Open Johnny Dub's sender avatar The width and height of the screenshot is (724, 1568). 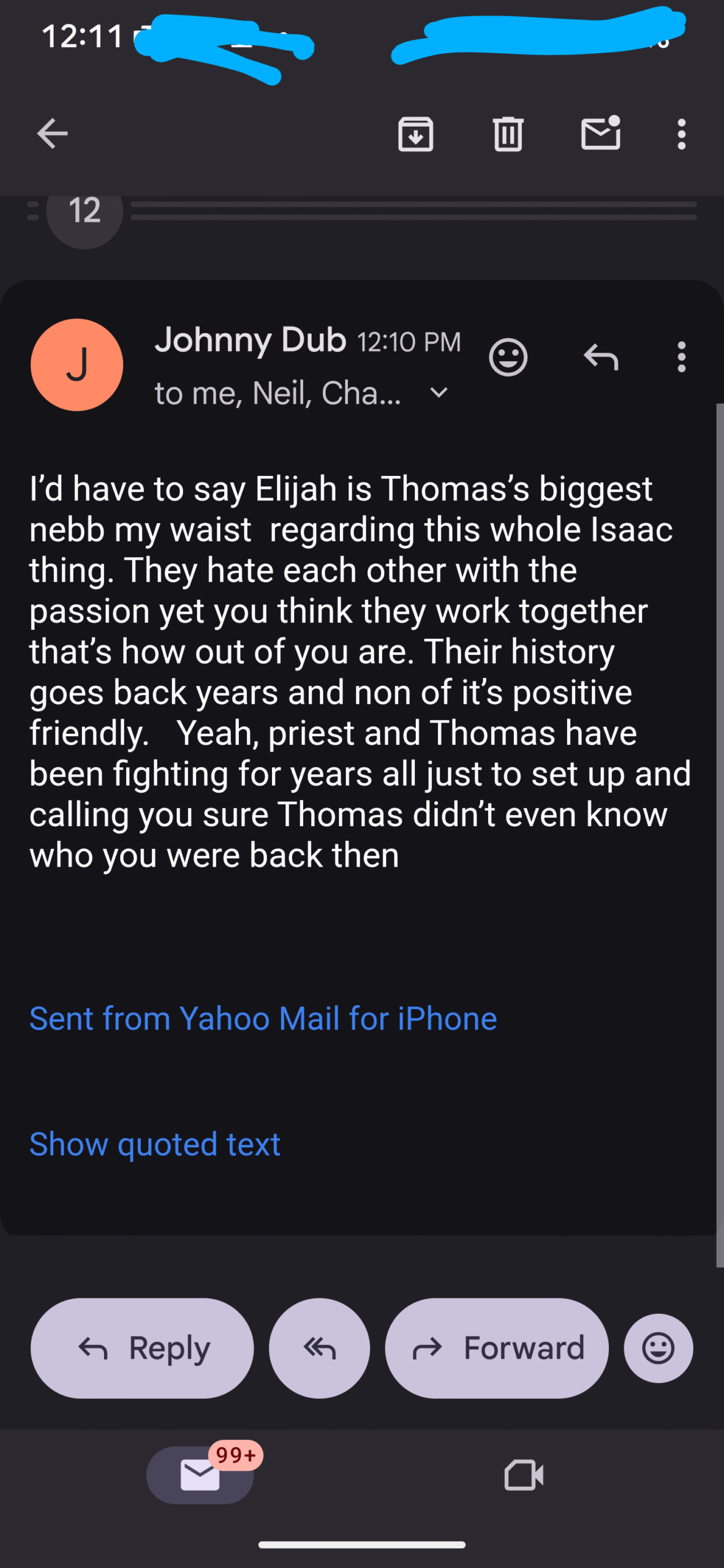(x=77, y=364)
